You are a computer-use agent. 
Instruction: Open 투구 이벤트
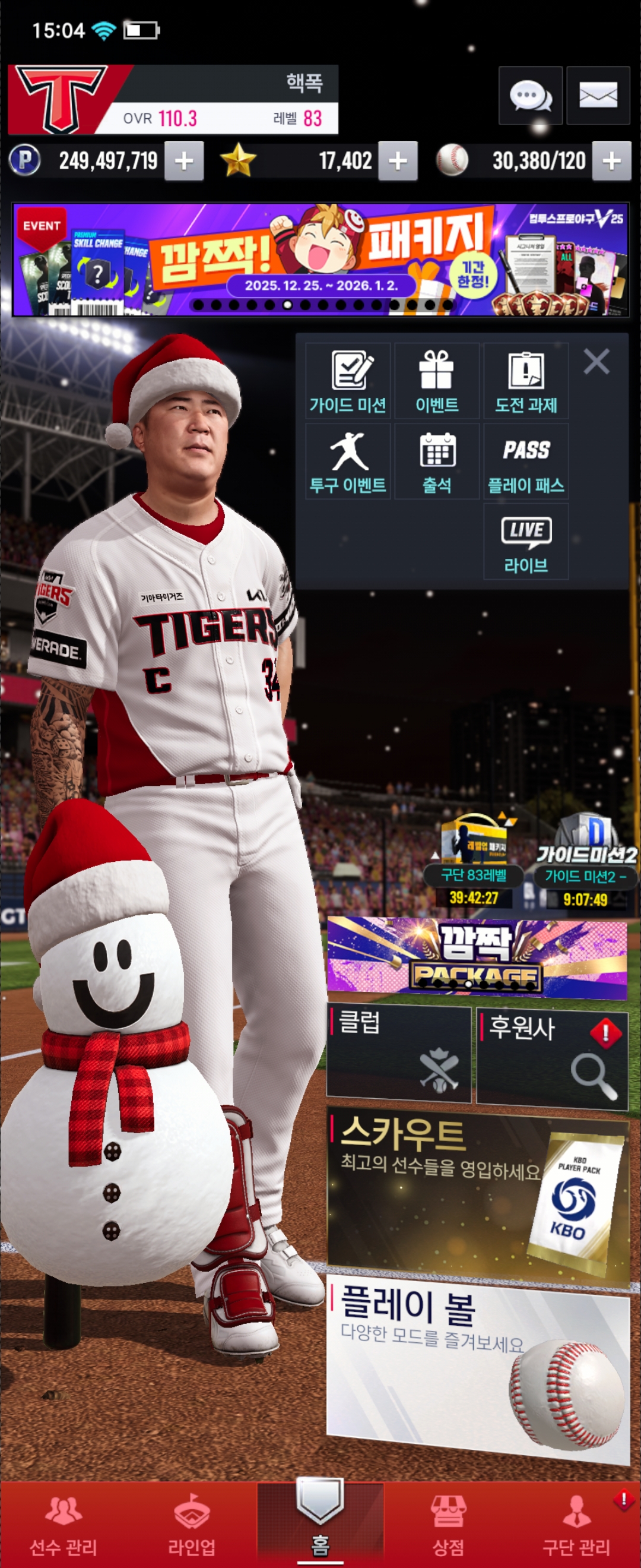(348, 461)
